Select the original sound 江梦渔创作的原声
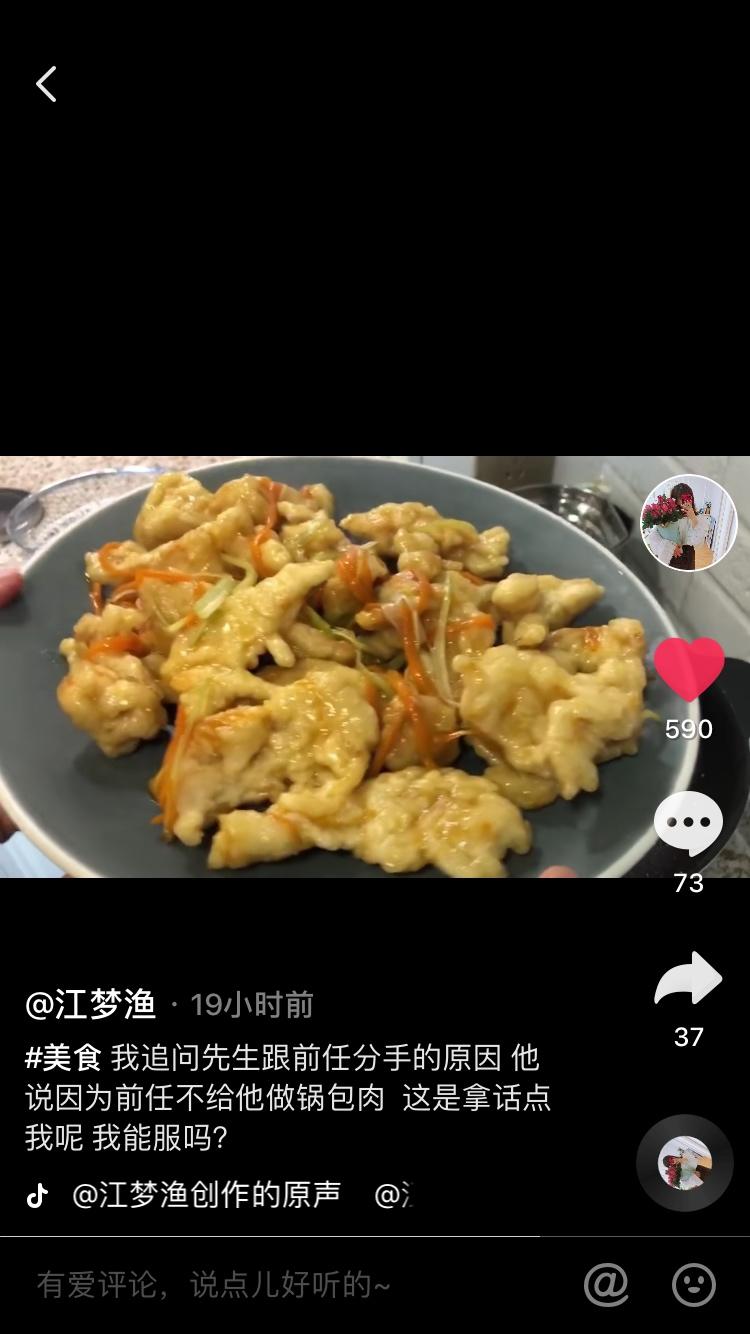This screenshot has width=750, height=1334. click(x=205, y=1192)
